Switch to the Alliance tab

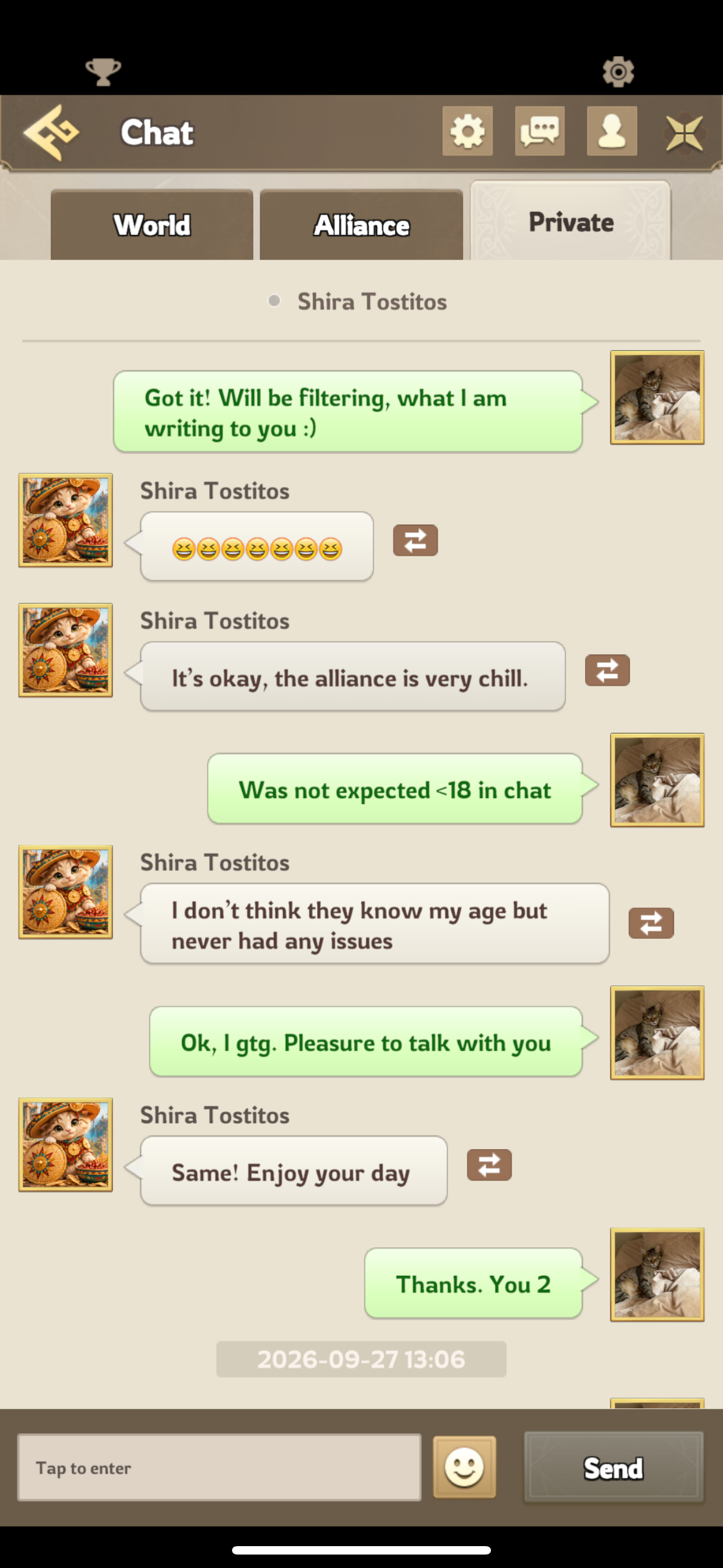pyautogui.click(x=361, y=225)
